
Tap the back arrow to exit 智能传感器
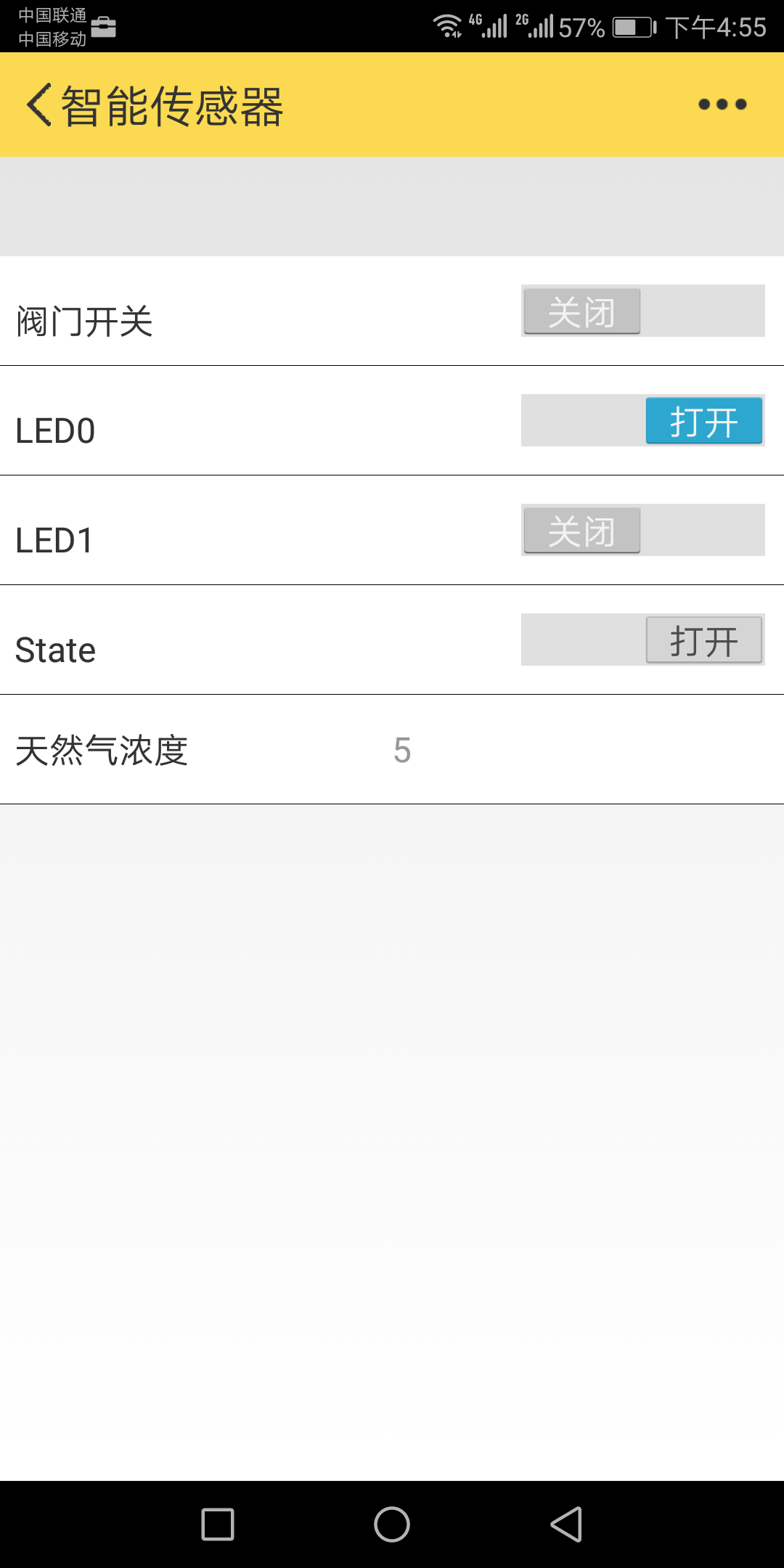38,104
